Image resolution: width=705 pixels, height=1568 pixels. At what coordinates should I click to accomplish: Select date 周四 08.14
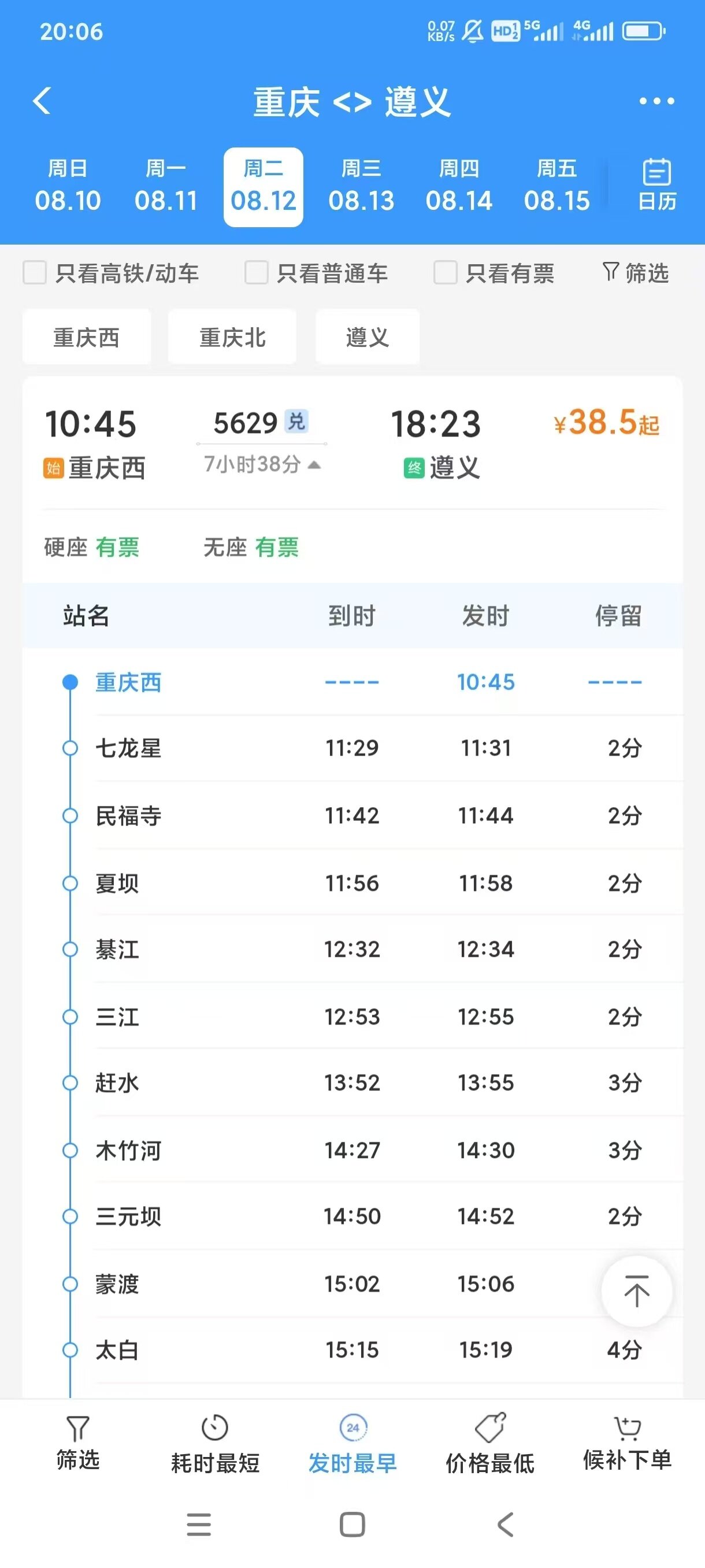(x=459, y=186)
